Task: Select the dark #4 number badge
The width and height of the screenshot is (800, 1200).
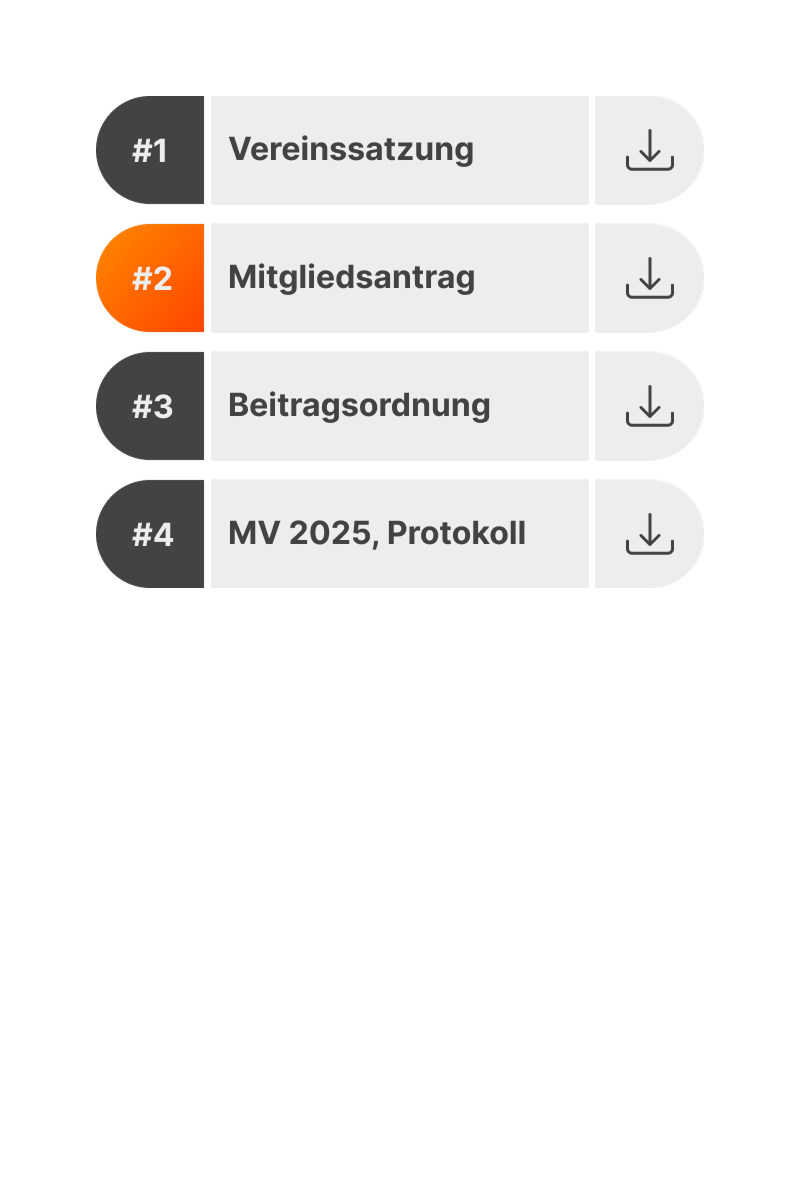Action: 150,533
